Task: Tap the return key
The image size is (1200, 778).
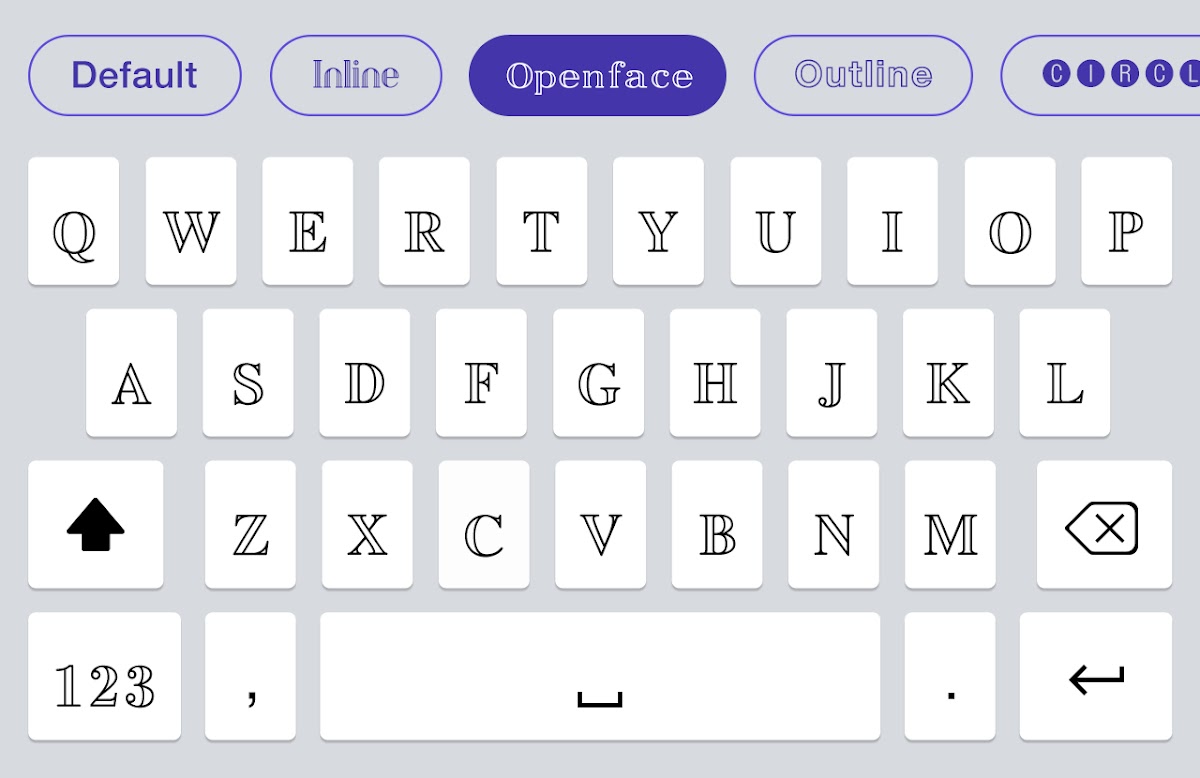Action: [1096, 677]
